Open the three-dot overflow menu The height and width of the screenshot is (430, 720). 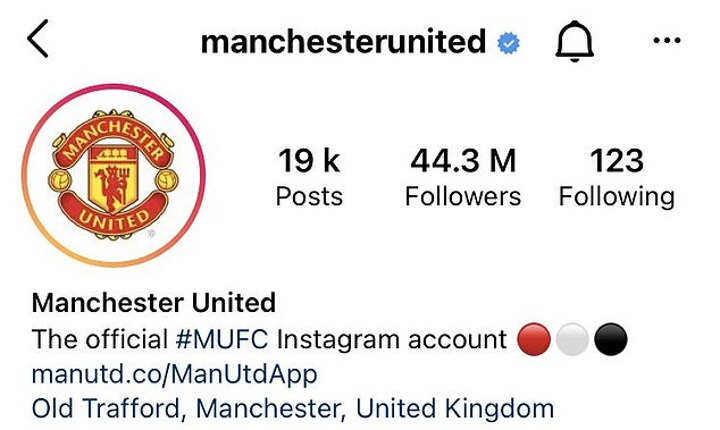[x=666, y=41]
